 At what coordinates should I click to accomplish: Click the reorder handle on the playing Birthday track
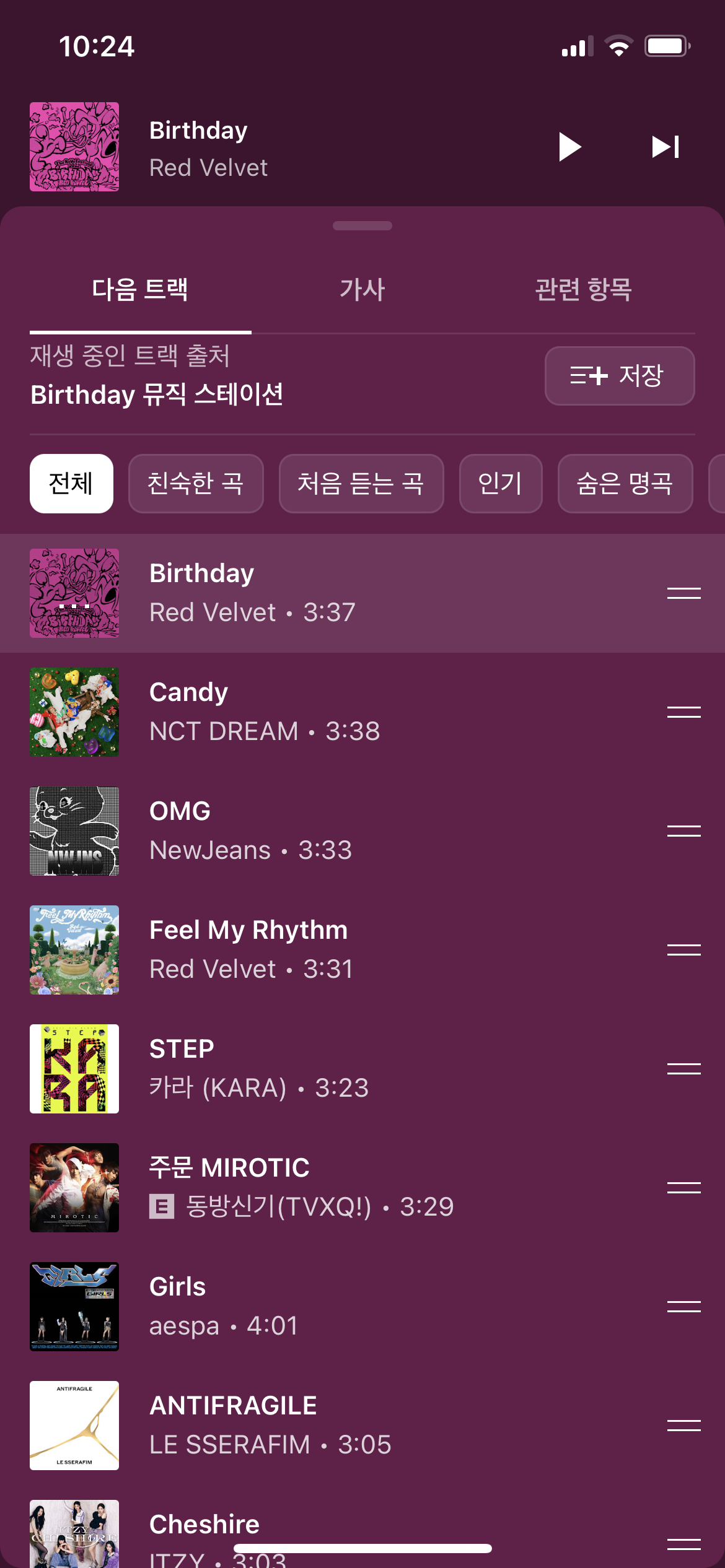[x=684, y=593]
